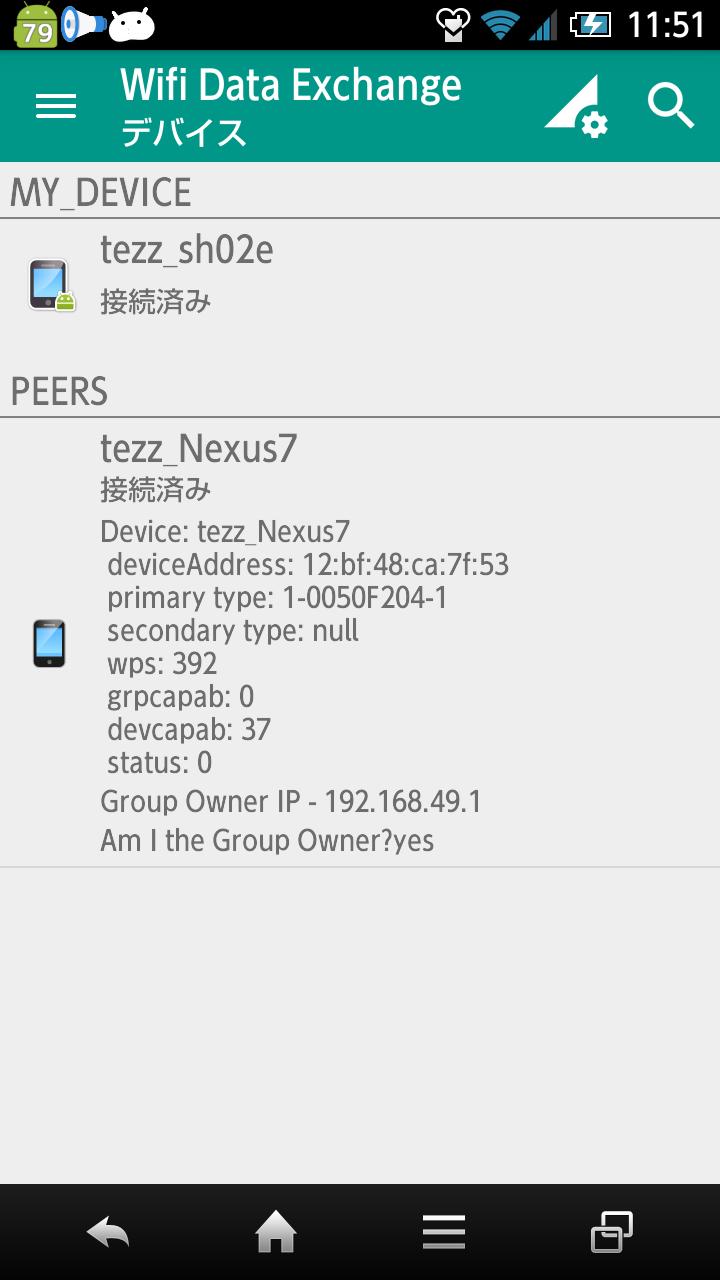Open the overflow menu in navigation bar
This screenshot has width=720, height=1280.
tap(444, 1232)
